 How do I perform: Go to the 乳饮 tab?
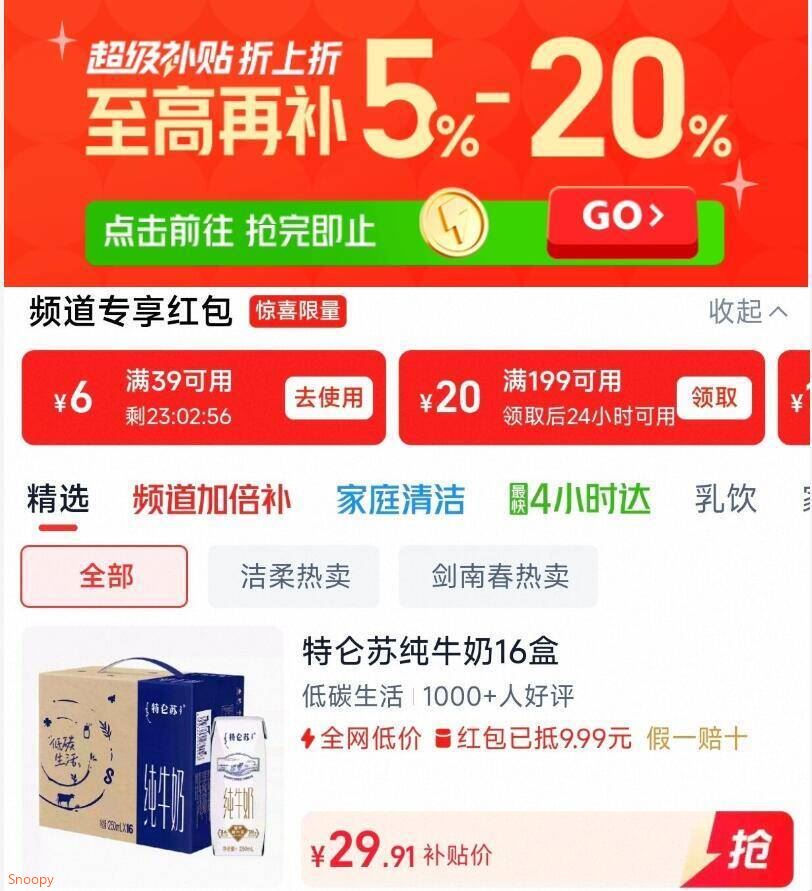pyautogui.click(x=725, y=498)
